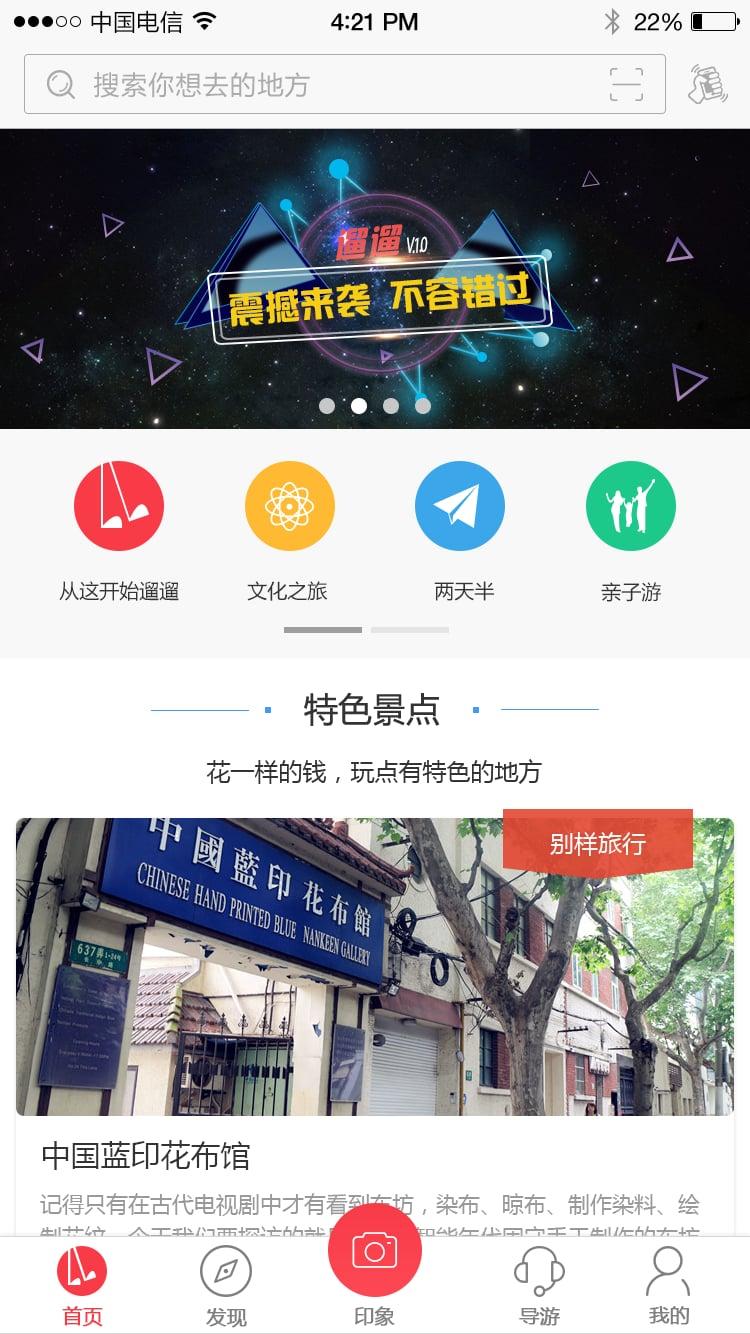Viewport: 750px width, 1334px height.
Task: Switch to the 导游 tab
Action: point(539,1287)
